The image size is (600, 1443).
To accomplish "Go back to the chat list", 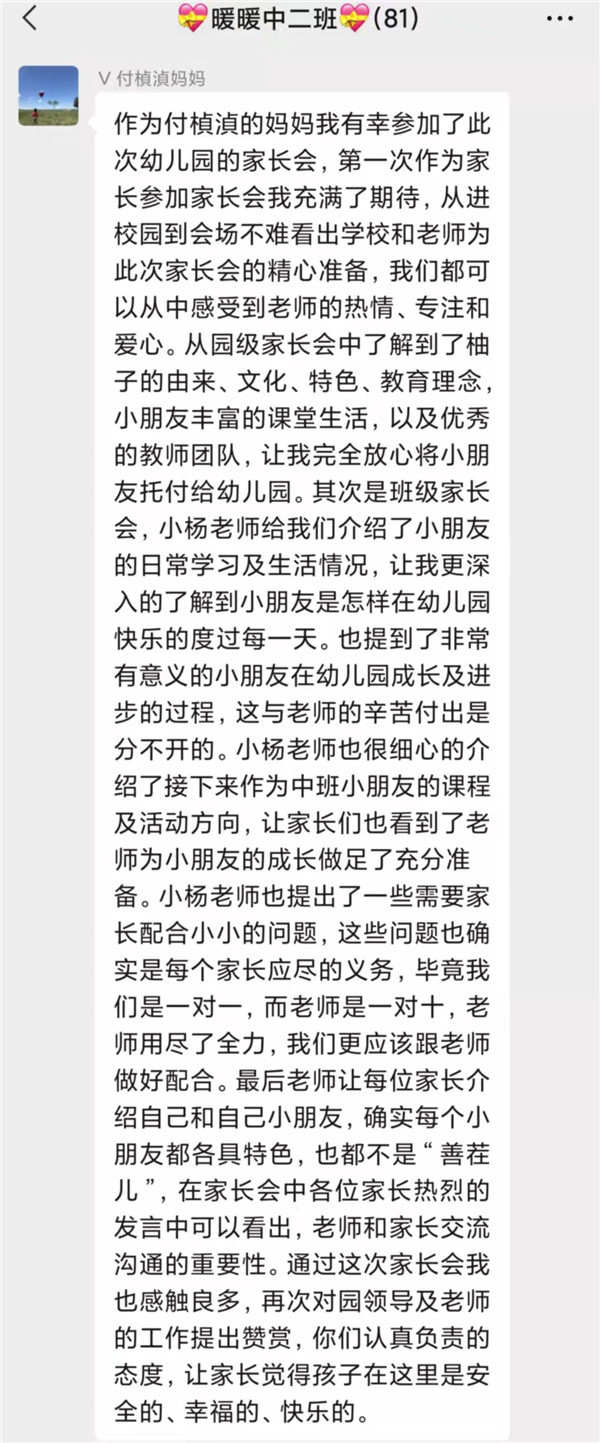I will 29,18.
